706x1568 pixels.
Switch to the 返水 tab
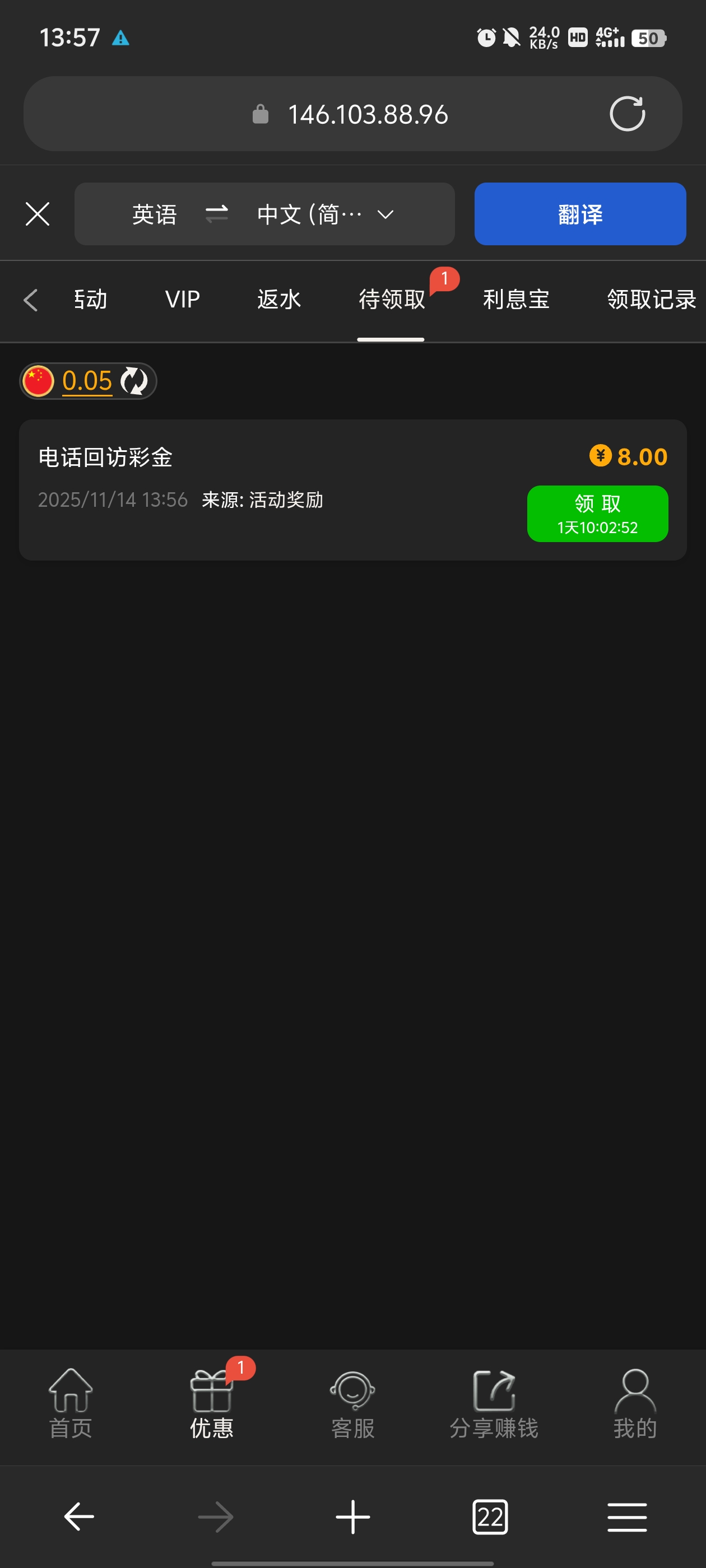coord(279,300)
